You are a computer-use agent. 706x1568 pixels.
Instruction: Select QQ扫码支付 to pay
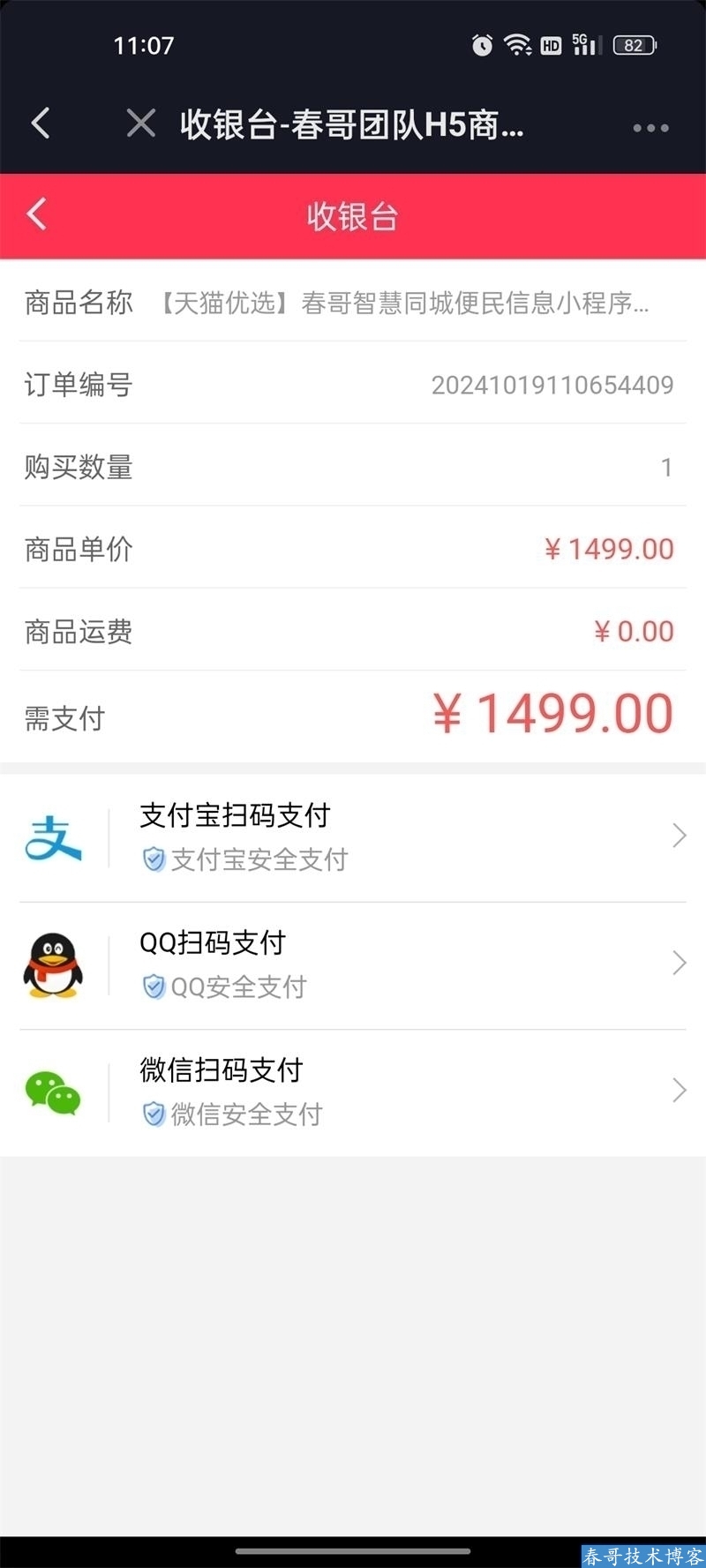353,964
